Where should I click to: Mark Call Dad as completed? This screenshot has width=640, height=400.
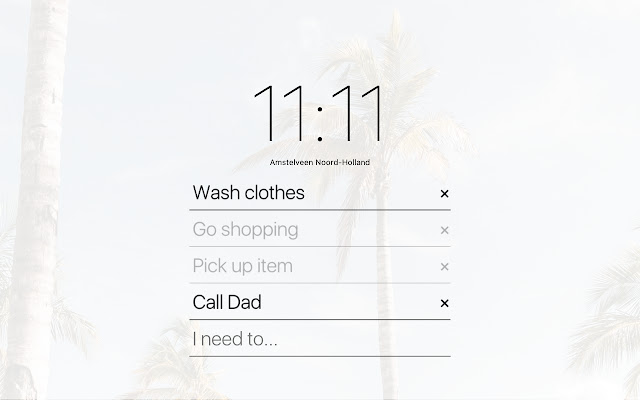226,302
